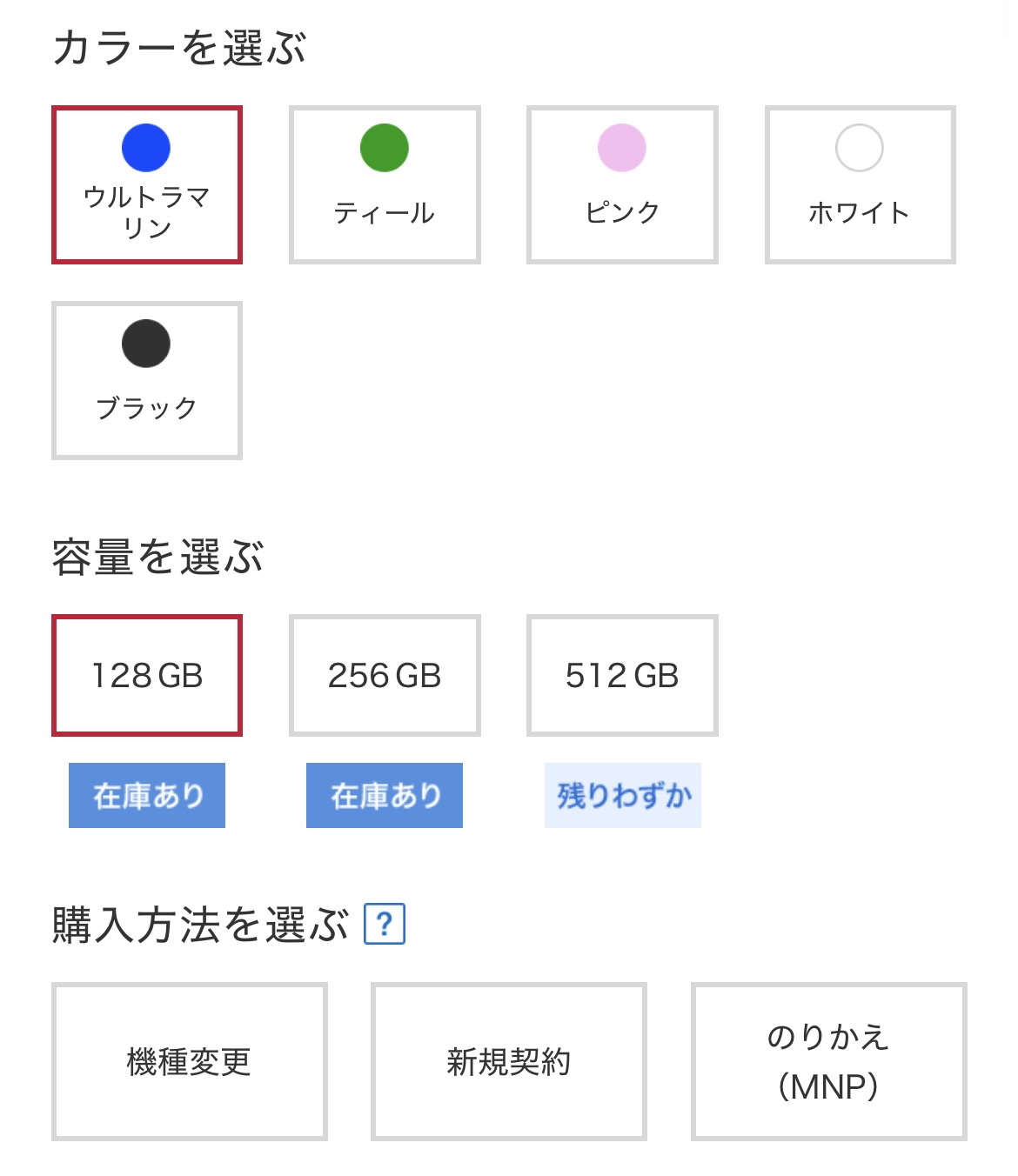Screen dimensions: 1018x1176
Task: Select のりかえ（MNP）purchase method
Action: click(x=828, y=1062)
